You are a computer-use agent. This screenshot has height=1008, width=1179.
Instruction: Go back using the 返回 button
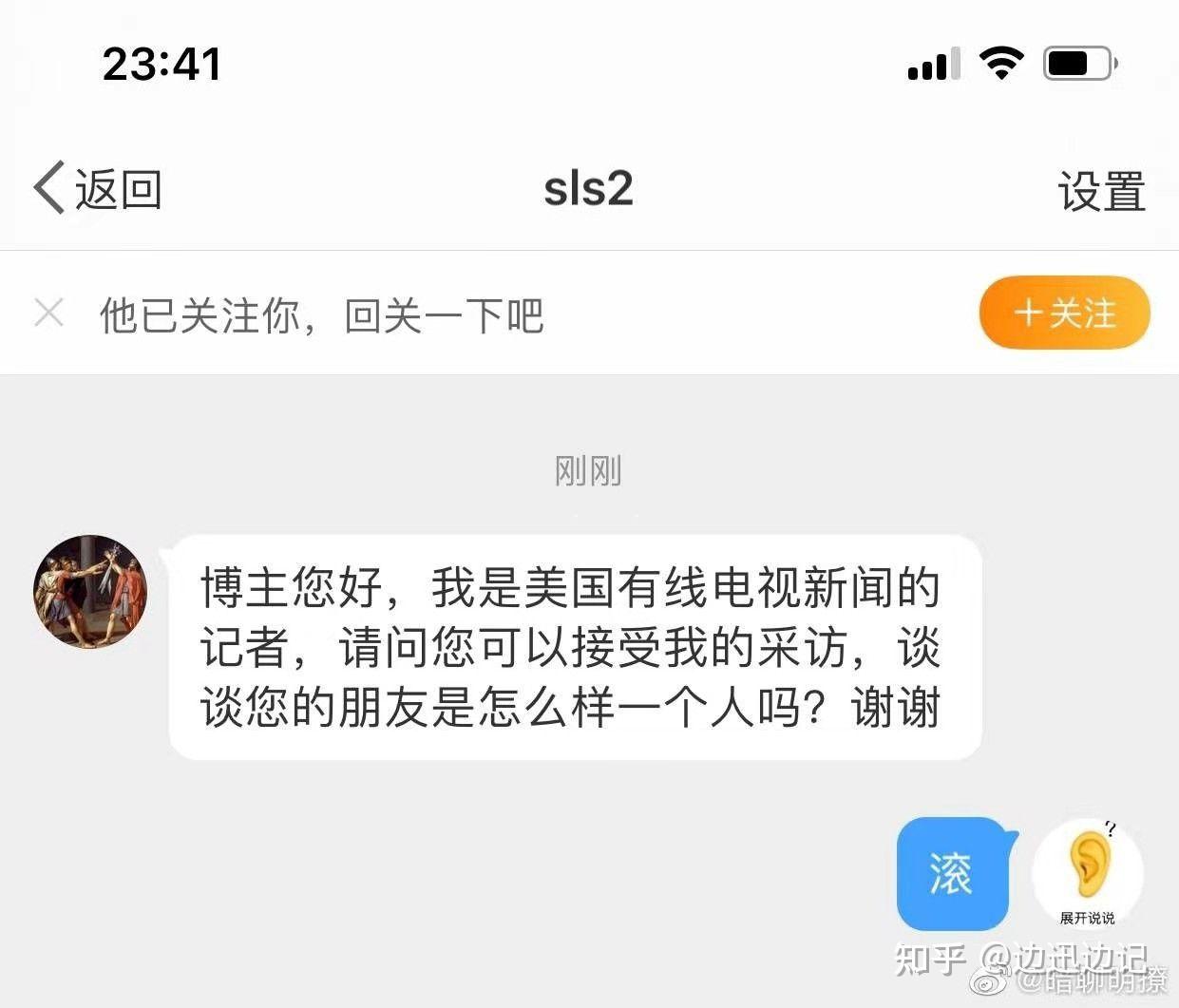click(x=98, y=189)
